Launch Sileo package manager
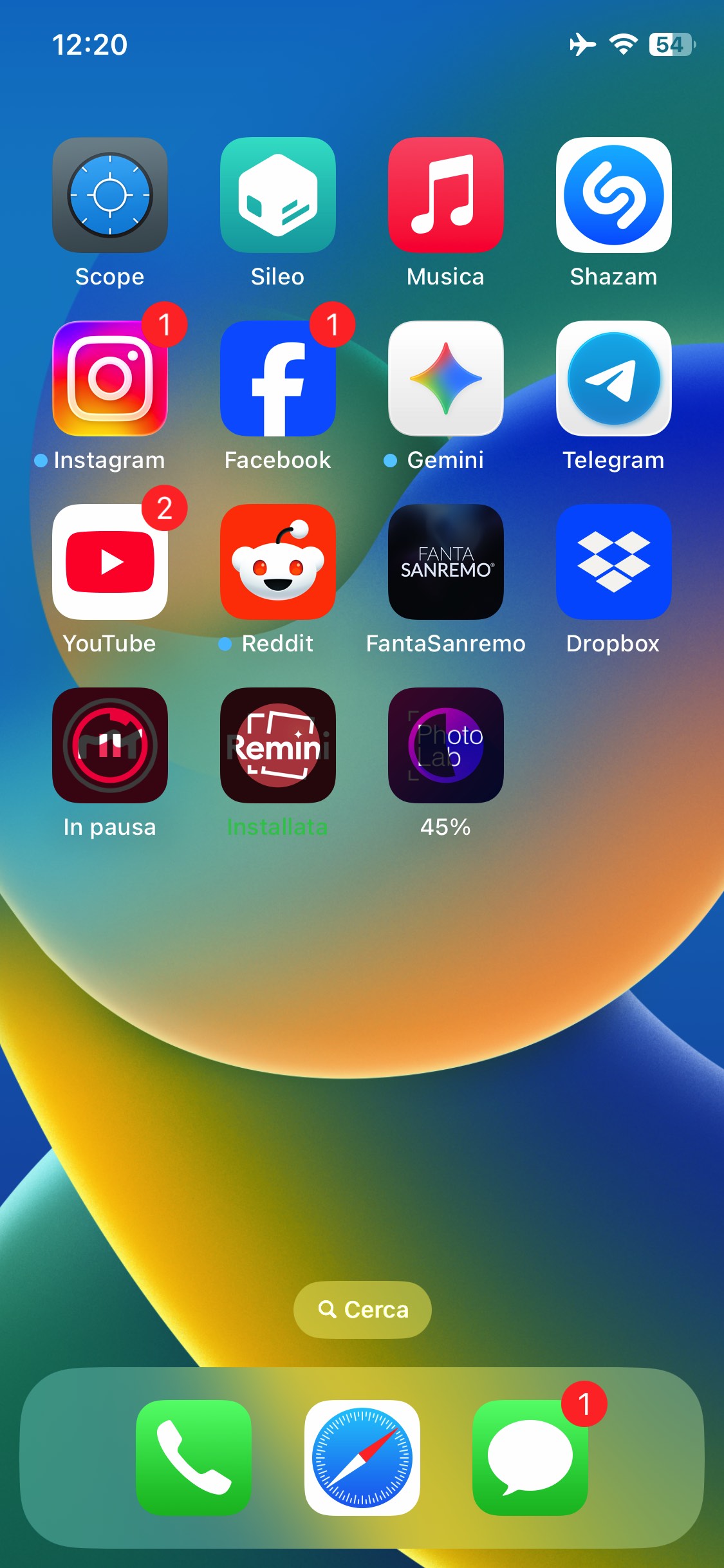Image resolution: width=724 pixels, height=1568 pixels. tap(277, 194)
